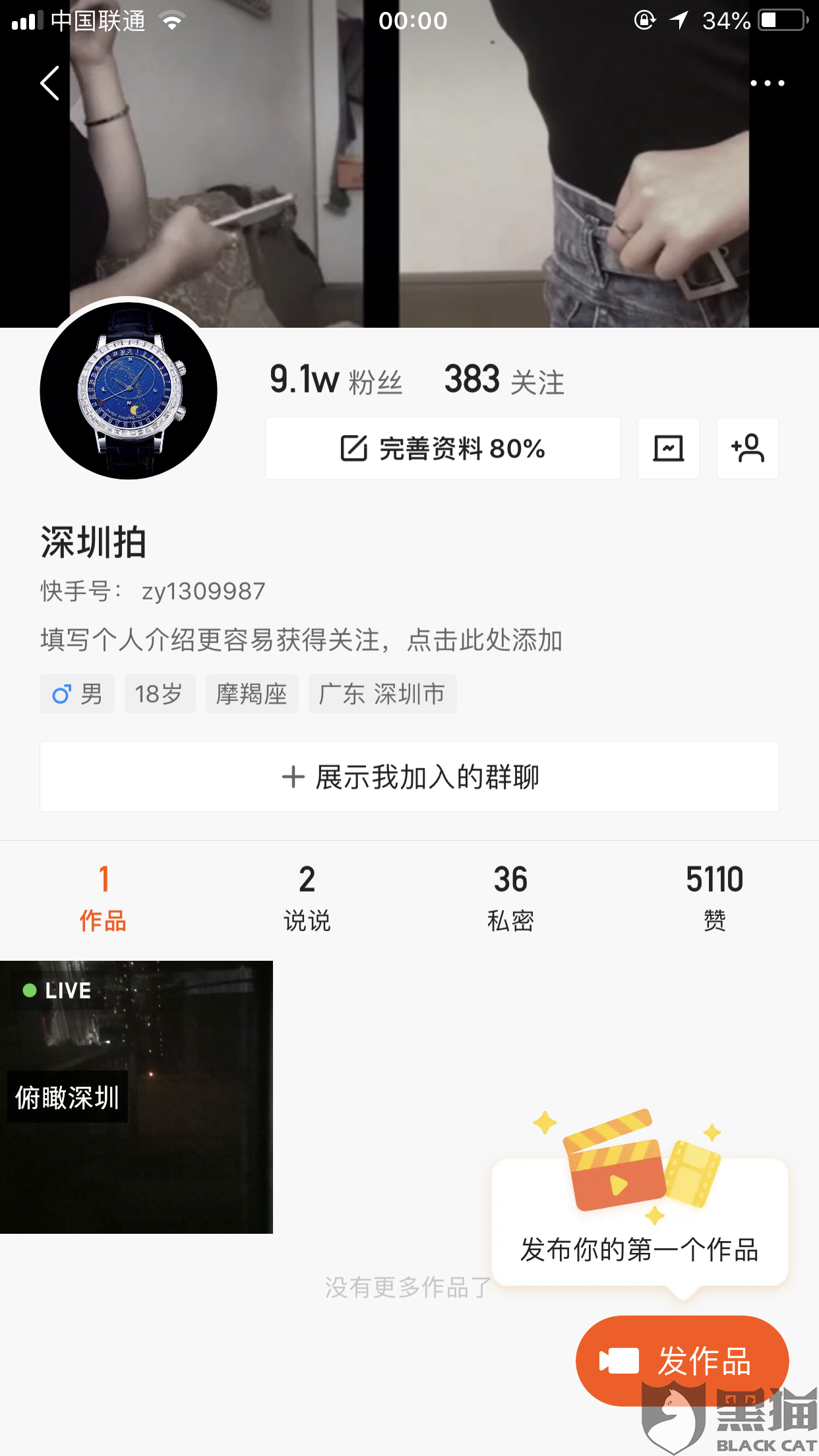Switch to the 赞 tab
Screen dimensions: 819x1456
click(715, 898)
